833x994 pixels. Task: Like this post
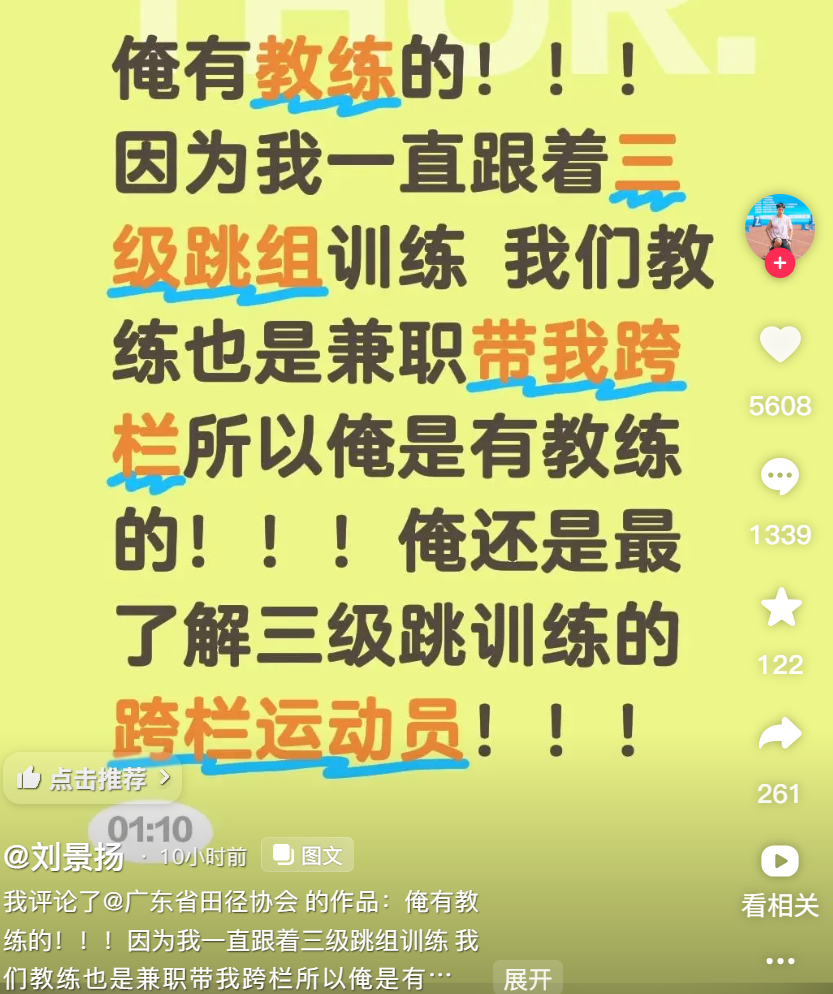click(780, 345)
